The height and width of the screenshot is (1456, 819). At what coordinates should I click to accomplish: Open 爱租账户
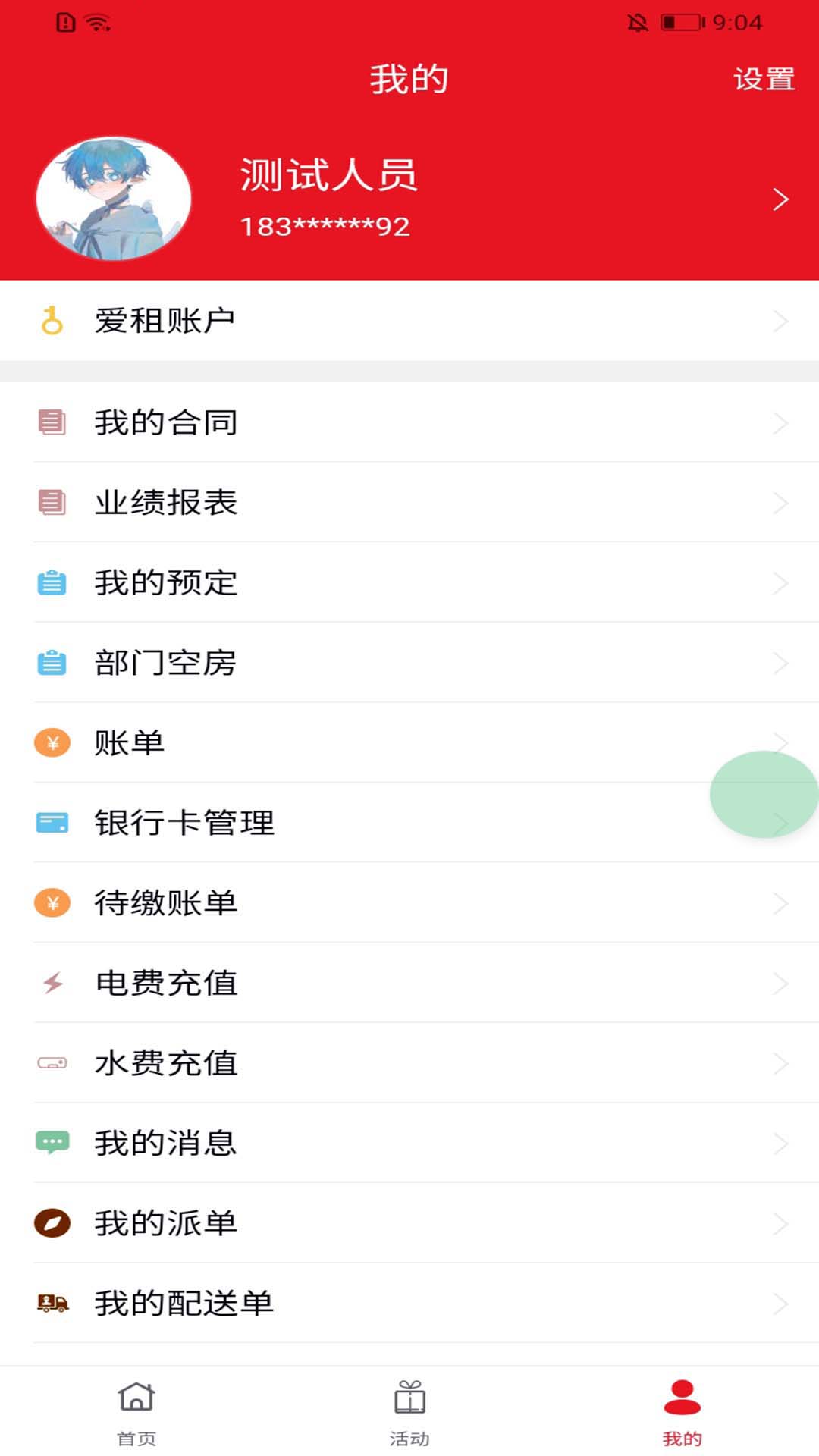point(409,321)
